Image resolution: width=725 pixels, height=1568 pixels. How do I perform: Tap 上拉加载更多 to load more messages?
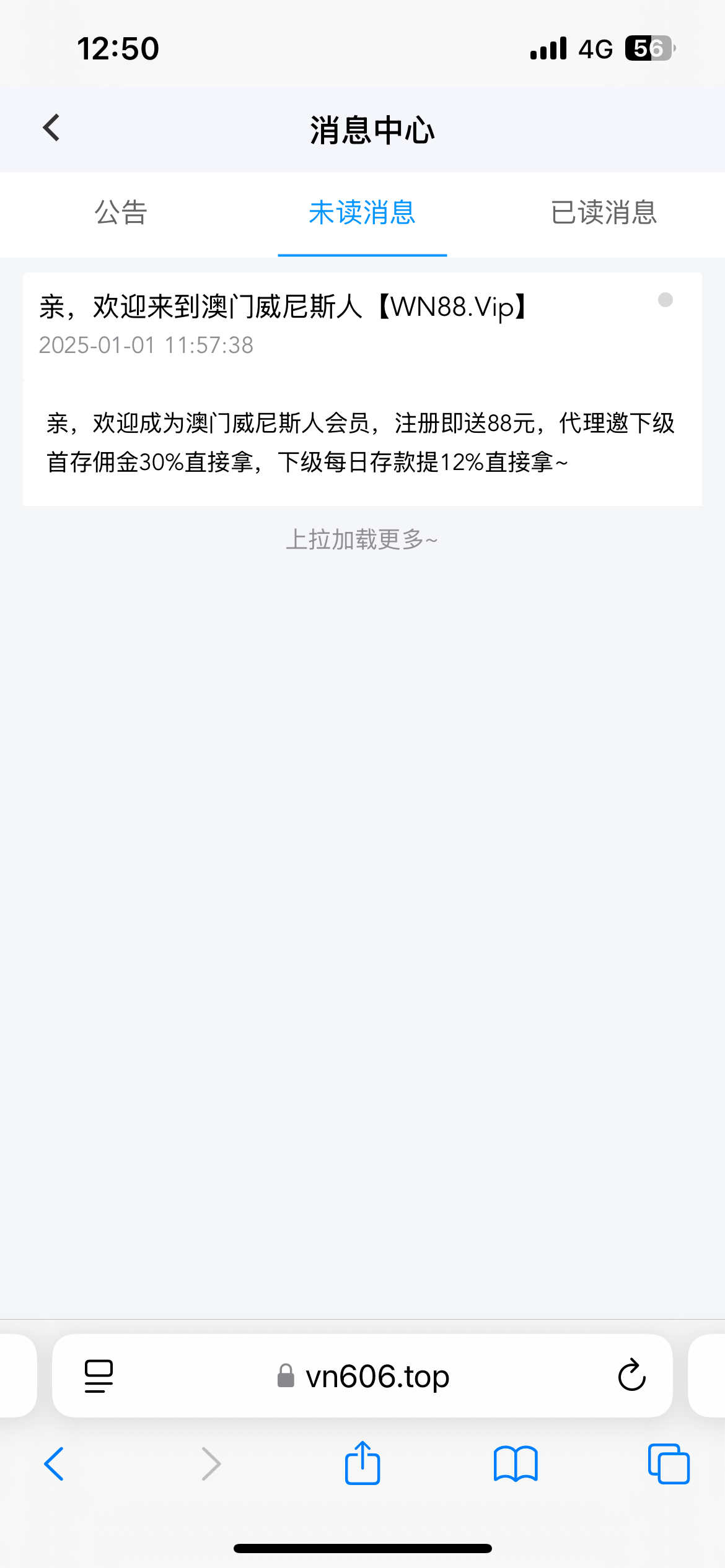362,539
